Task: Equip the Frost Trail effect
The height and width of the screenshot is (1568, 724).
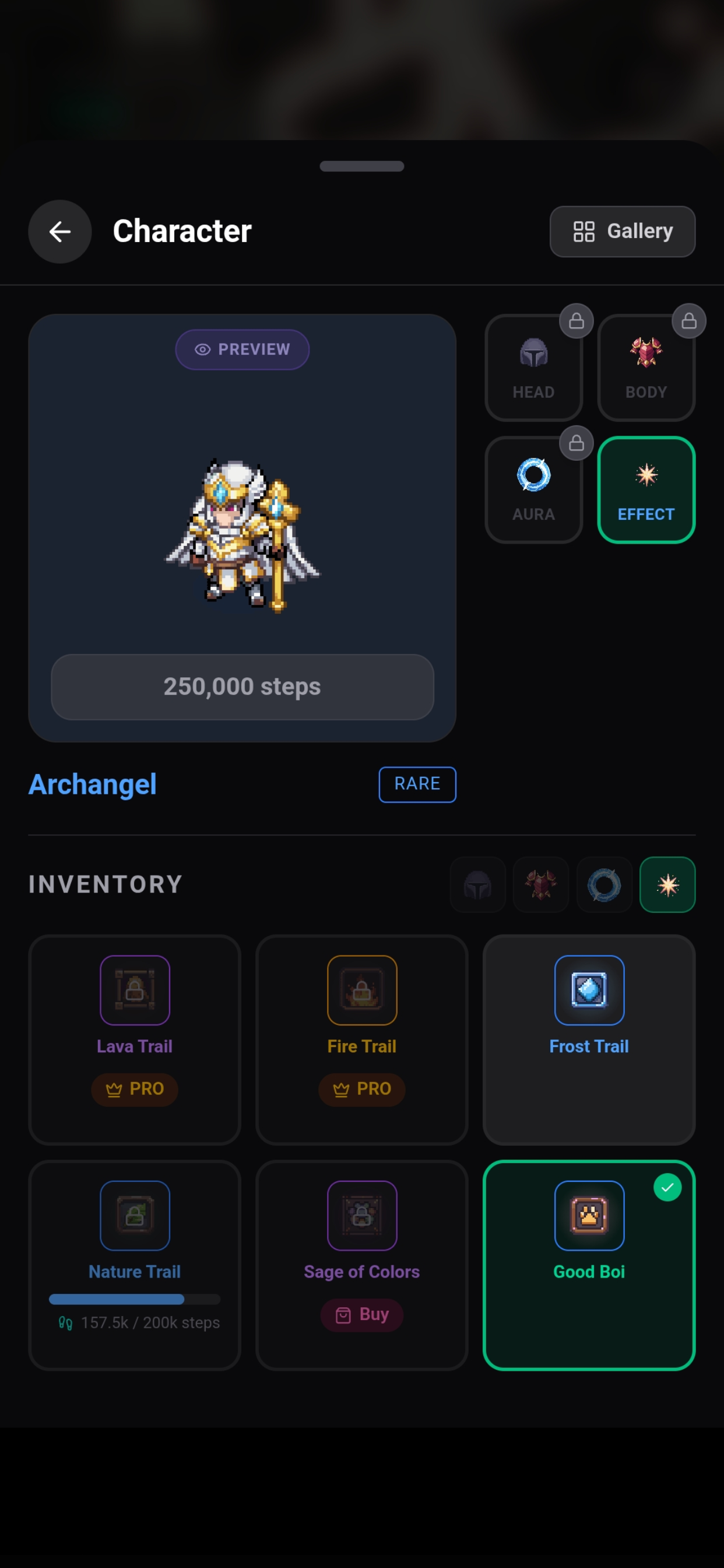Action: pos(589,1039)
